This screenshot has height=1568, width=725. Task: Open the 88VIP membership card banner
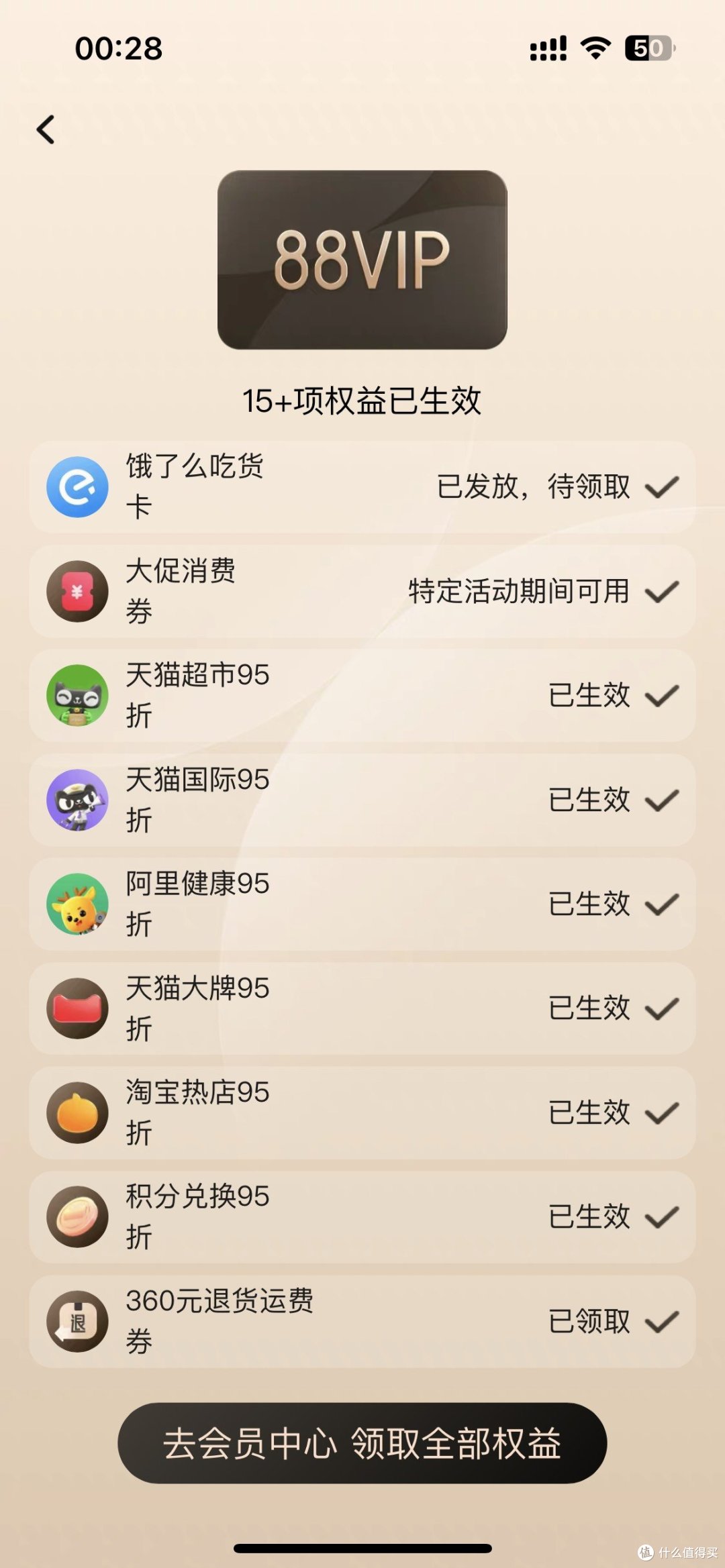[x=362, y=258]
